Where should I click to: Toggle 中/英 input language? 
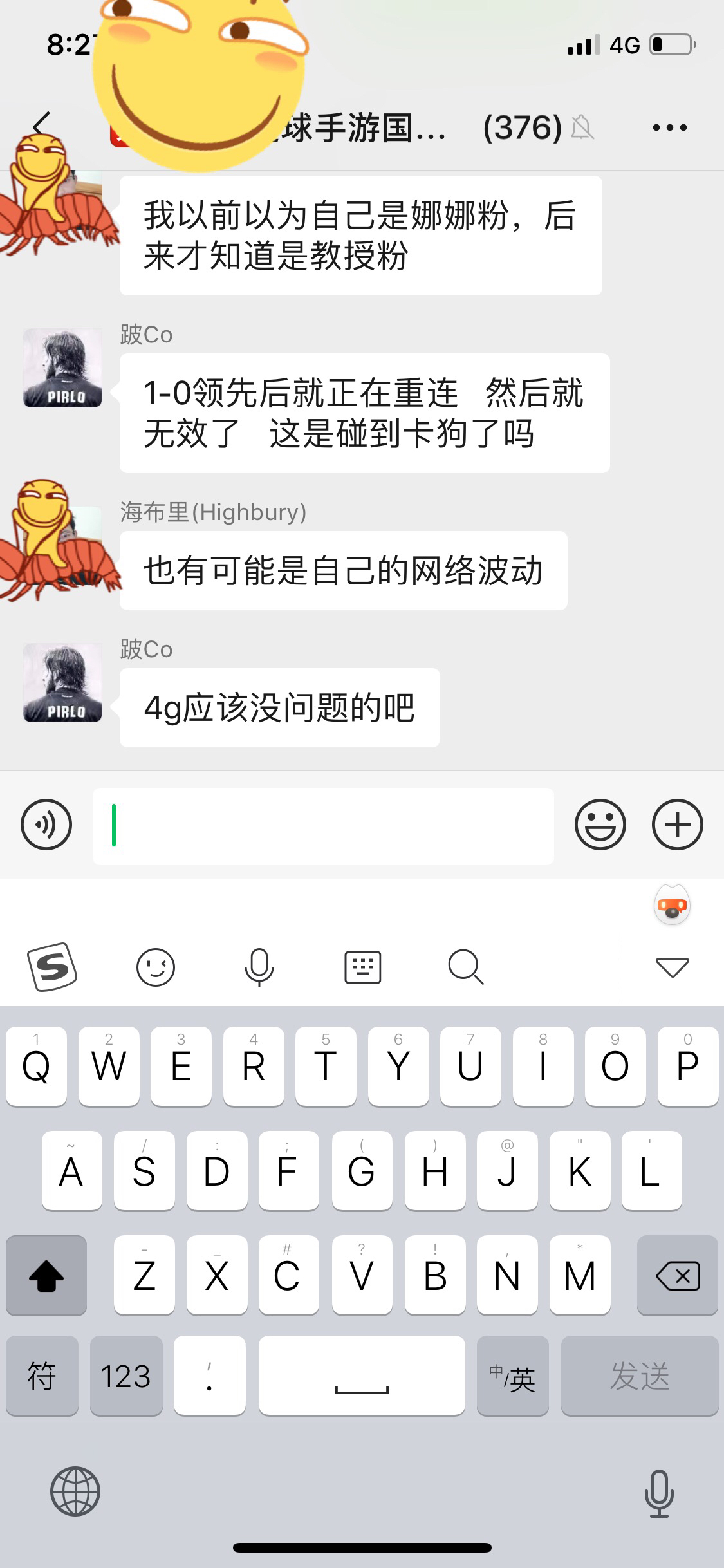pos(512,1376)
